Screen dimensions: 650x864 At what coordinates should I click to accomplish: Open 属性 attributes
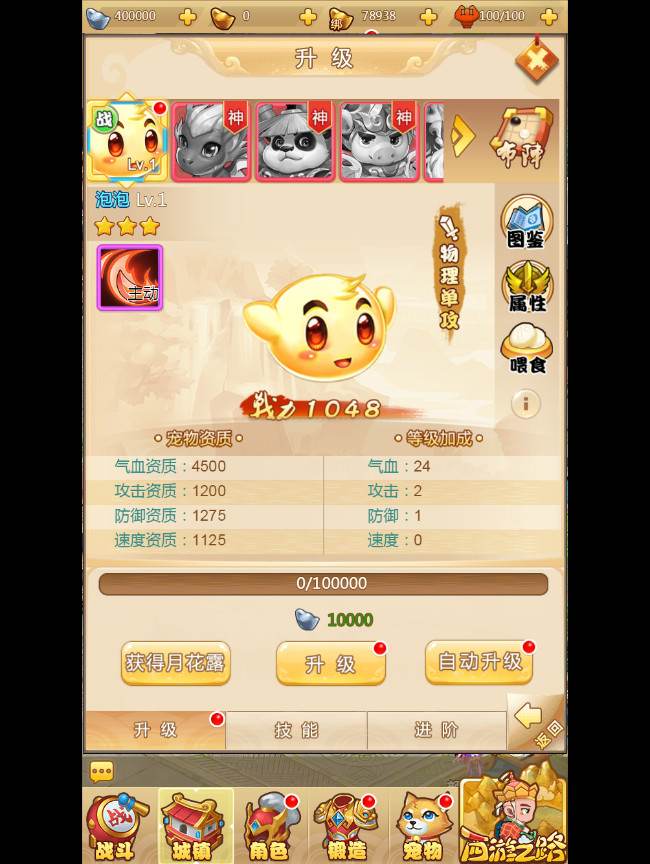click(526, 288)
